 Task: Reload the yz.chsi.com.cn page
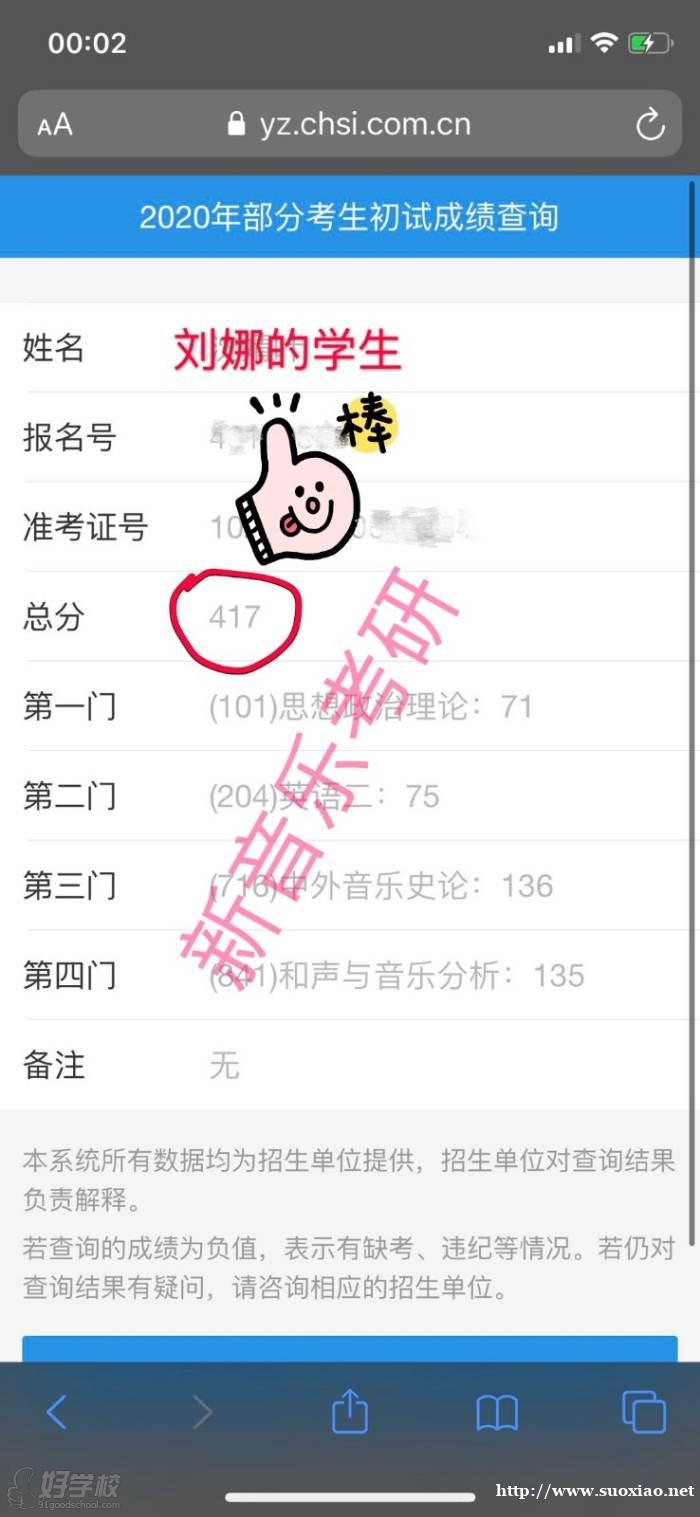click(650, 125)
